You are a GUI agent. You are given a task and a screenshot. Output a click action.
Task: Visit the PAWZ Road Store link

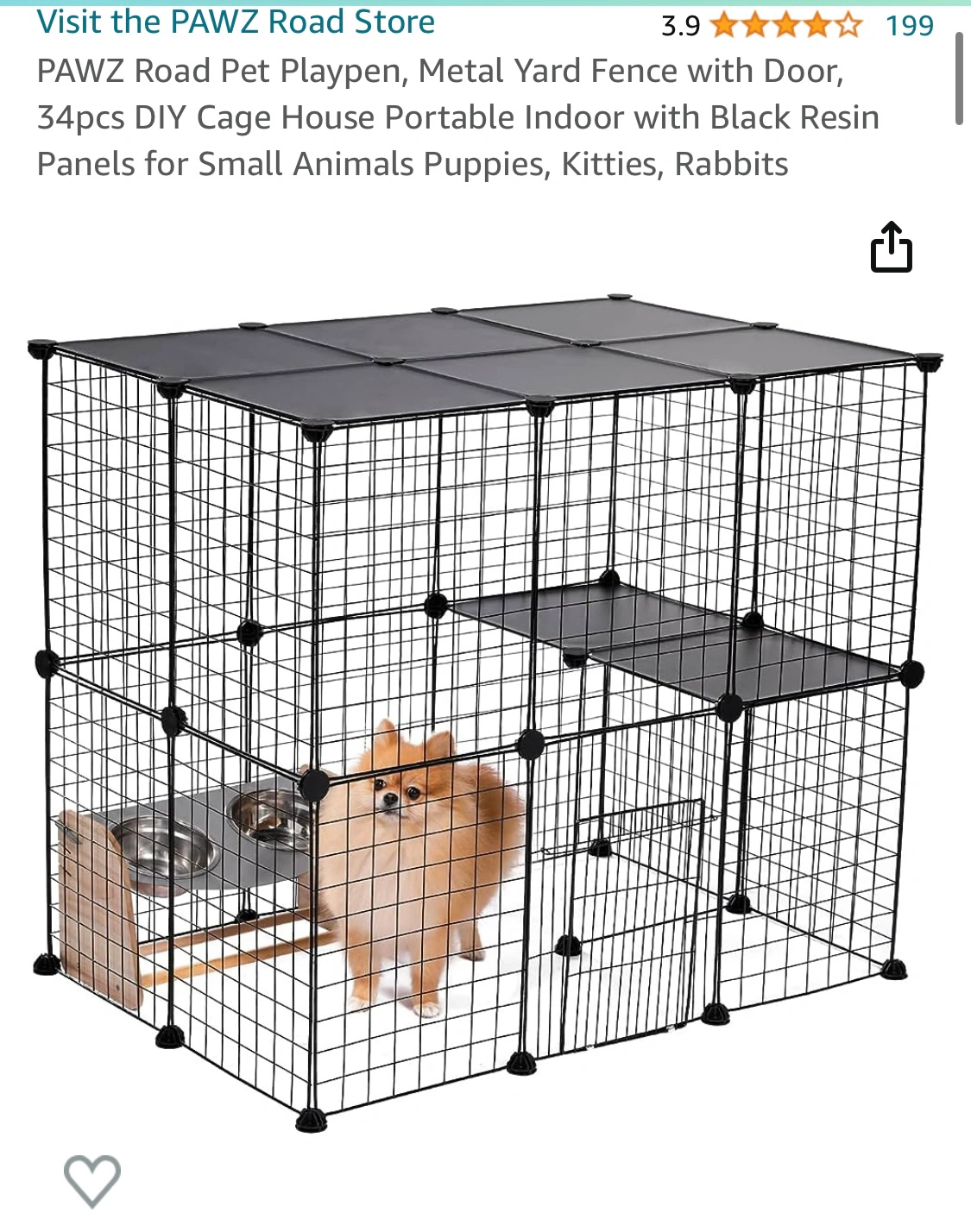236,22
